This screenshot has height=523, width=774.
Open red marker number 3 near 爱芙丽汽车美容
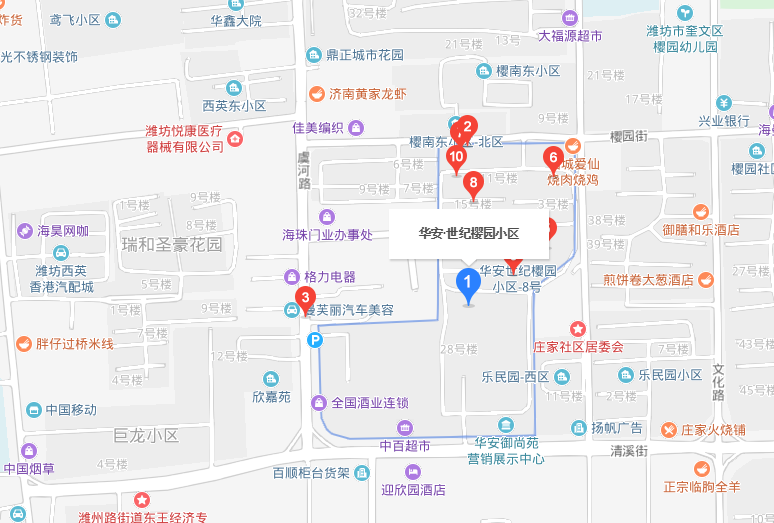(306, 297)
